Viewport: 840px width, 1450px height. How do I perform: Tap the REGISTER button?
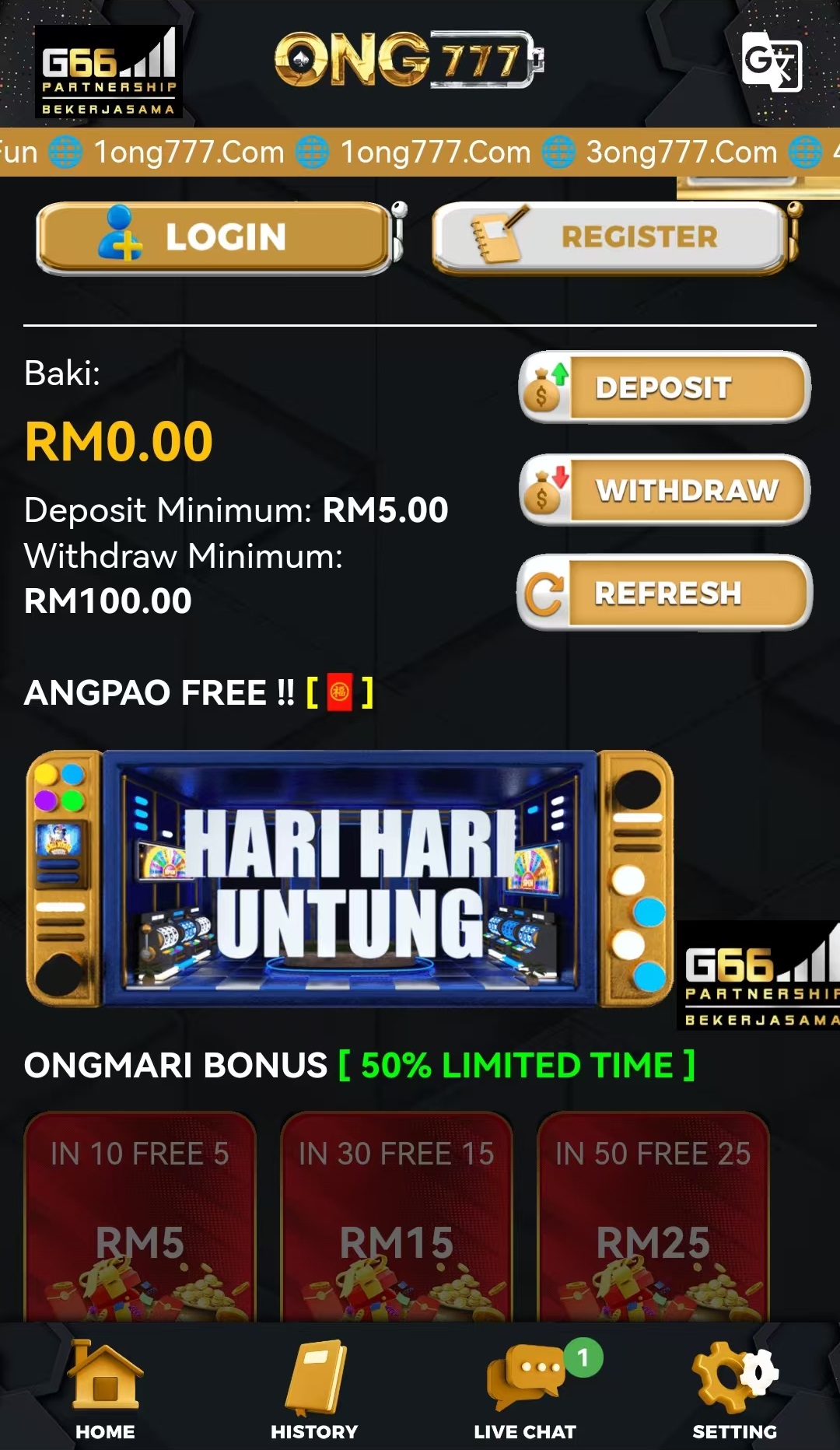click(611, 236)
